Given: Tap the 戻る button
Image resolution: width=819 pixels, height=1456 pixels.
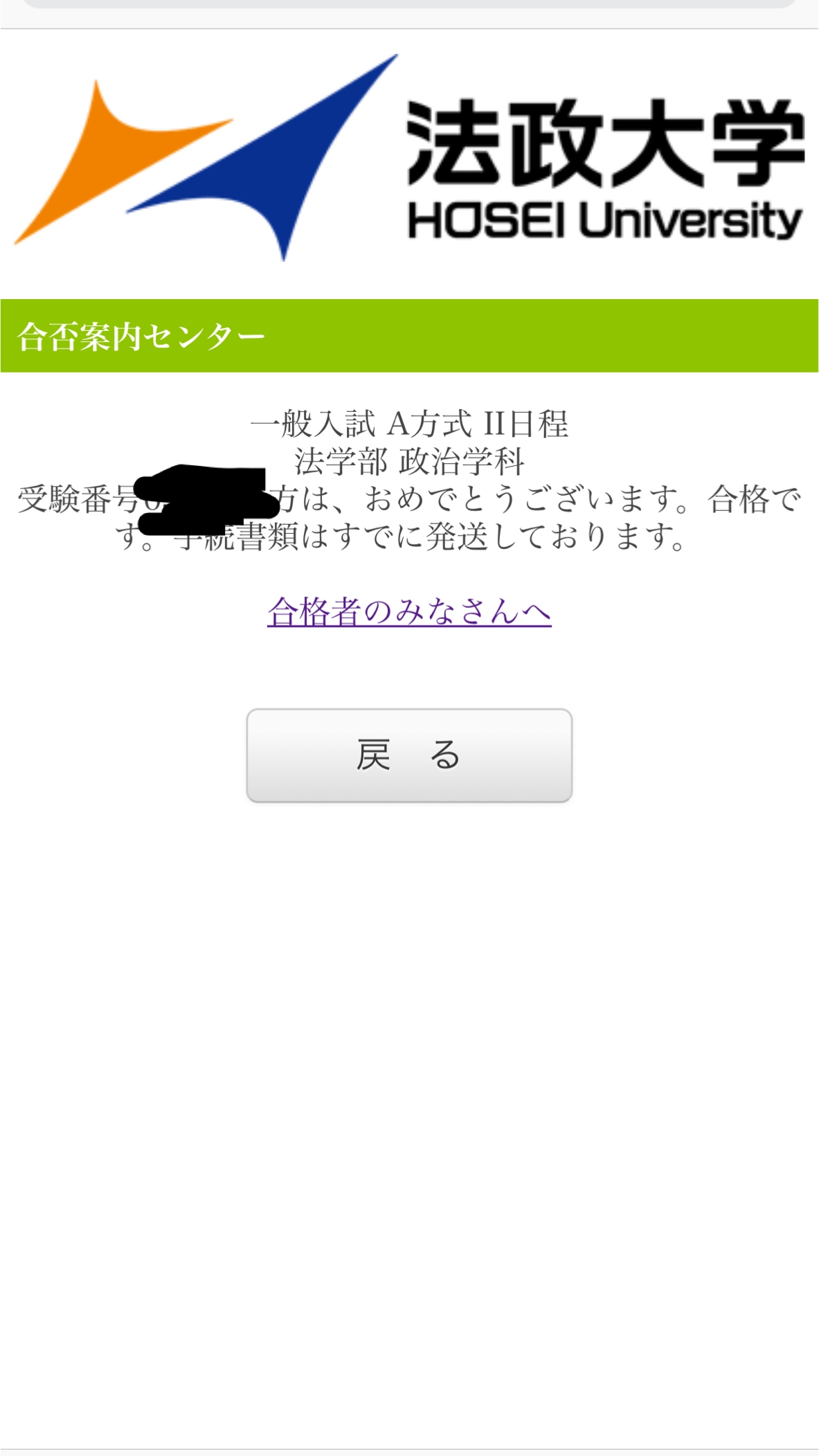Looking at the screenshot, I should [x=409, y=755].
